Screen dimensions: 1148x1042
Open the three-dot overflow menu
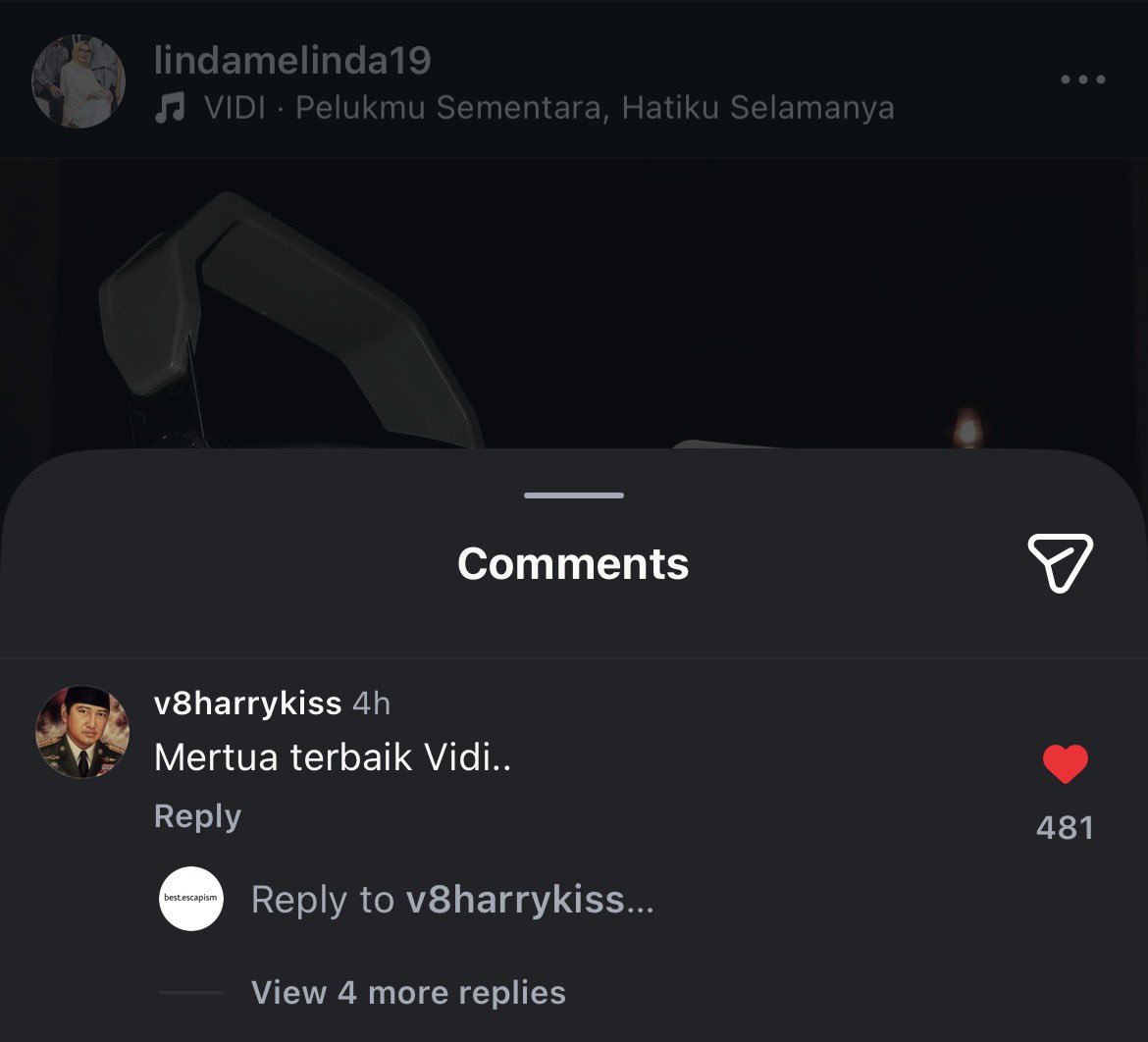(x=1083, y=79)
